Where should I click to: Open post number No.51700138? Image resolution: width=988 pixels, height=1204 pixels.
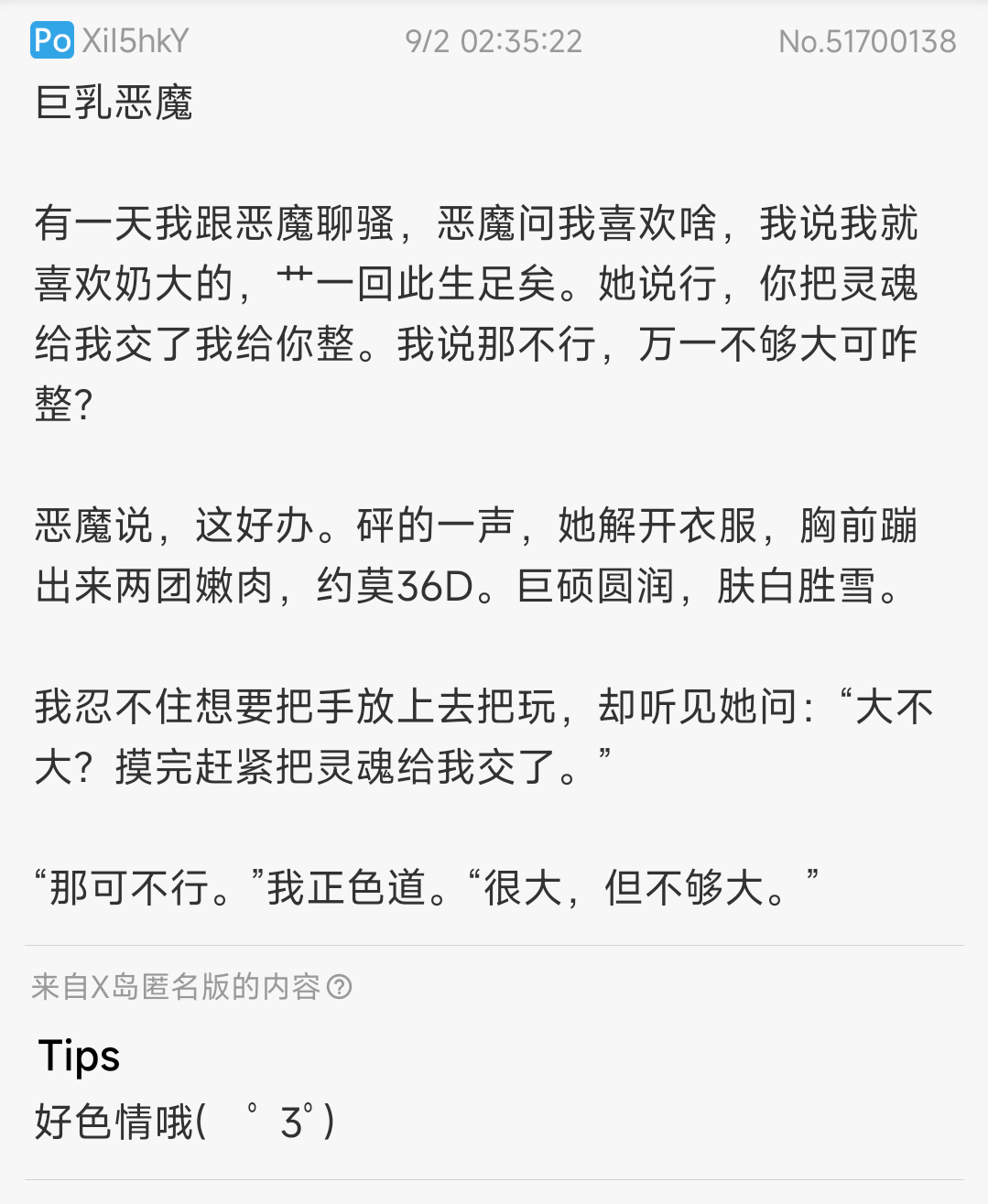pos(866,41)
